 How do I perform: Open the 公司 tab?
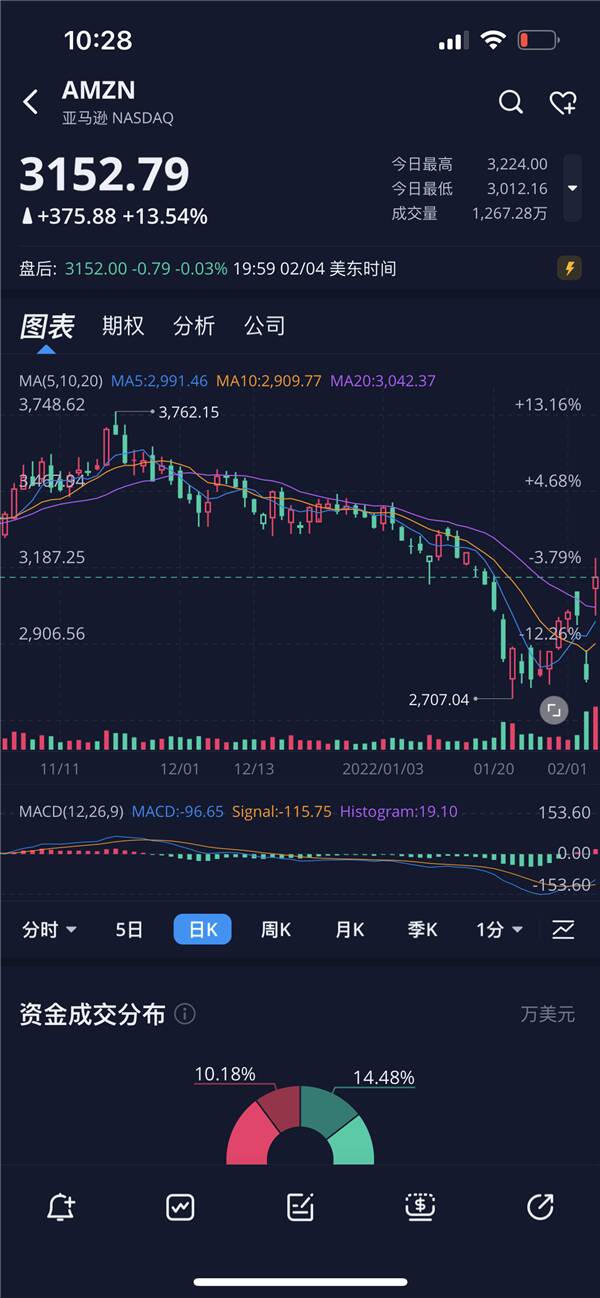coord(264,326)
